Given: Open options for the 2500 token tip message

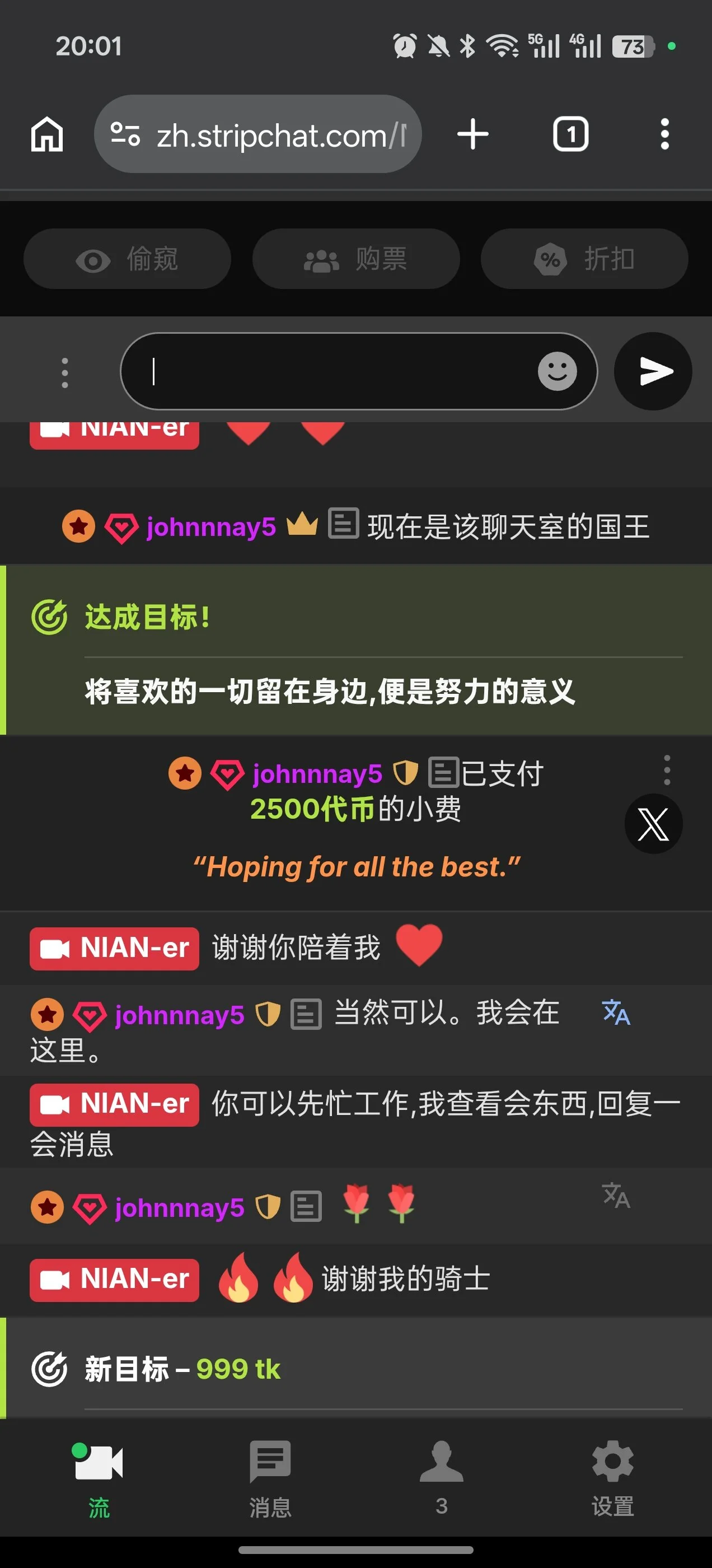Looking at the screenshot, I should [x=667, y=770].
